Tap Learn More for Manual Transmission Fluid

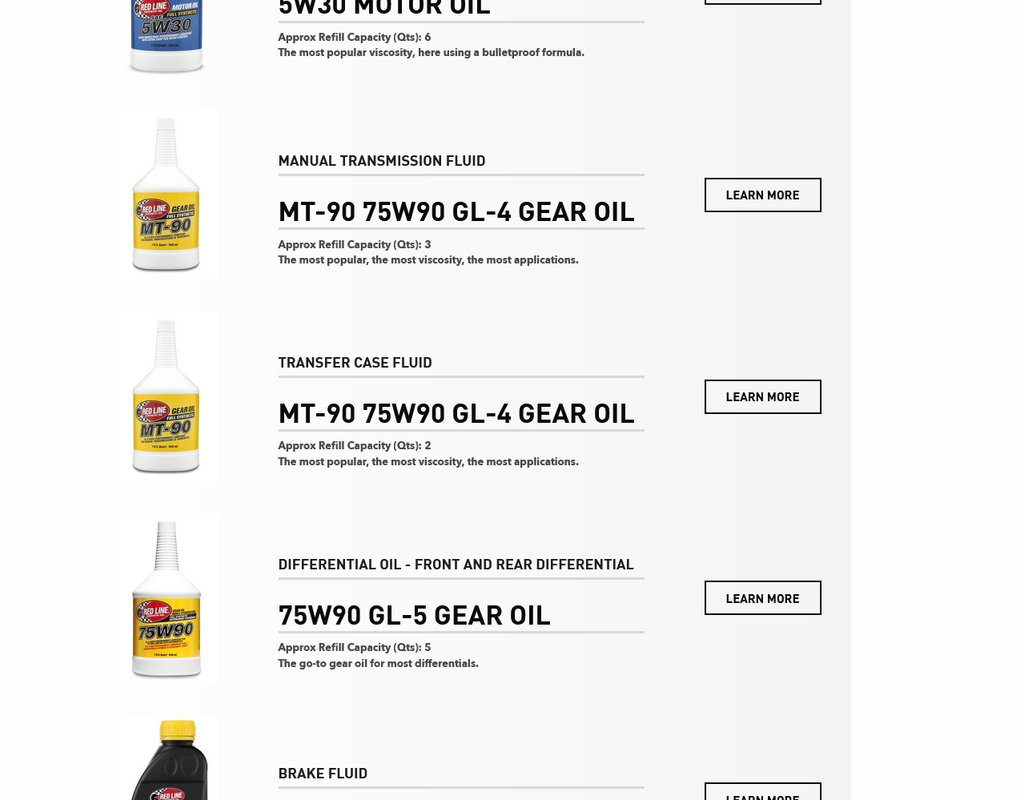coord(762,195)
